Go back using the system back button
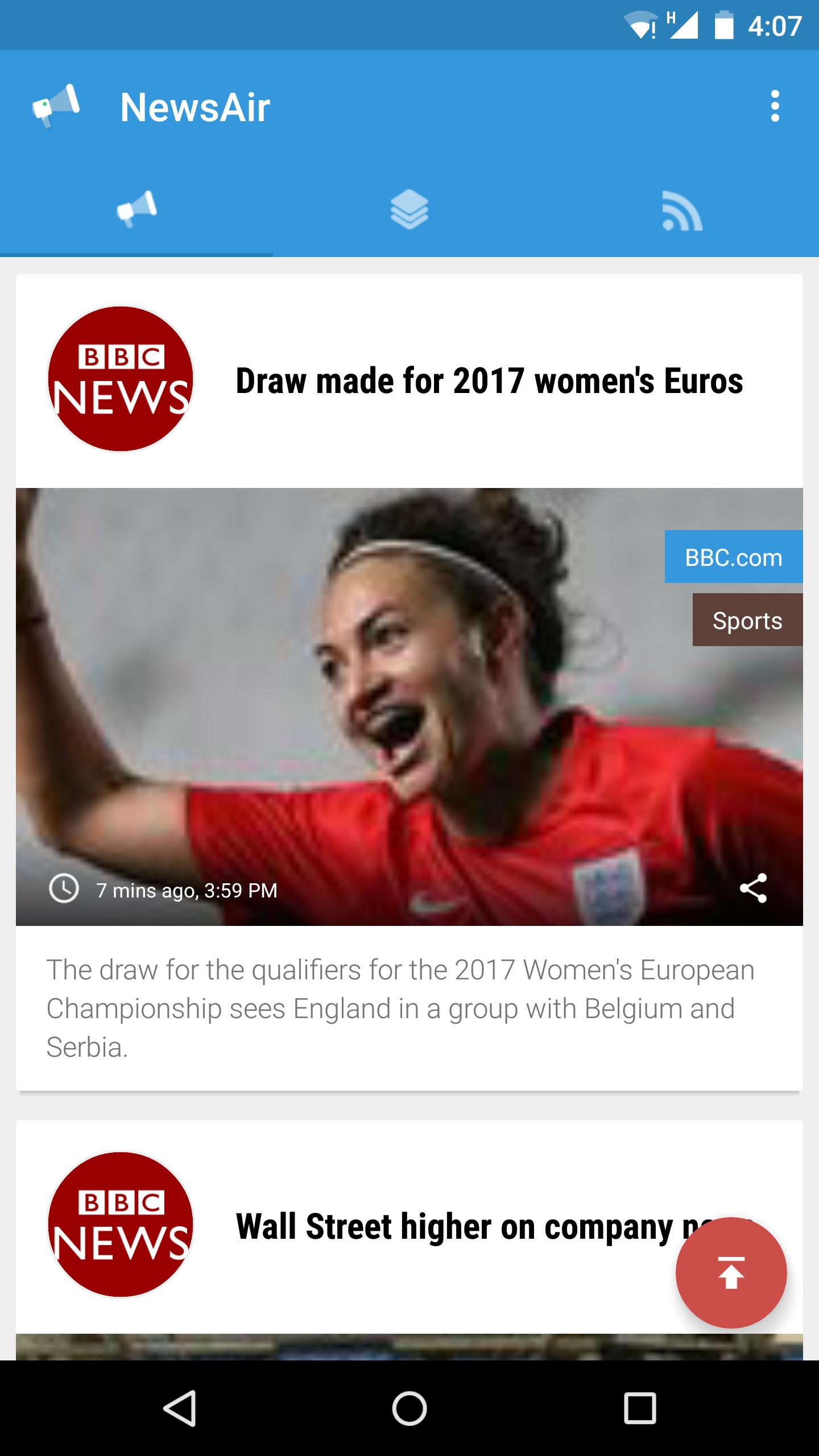This screenshot has height=1456, width=819. point(180,1408)
